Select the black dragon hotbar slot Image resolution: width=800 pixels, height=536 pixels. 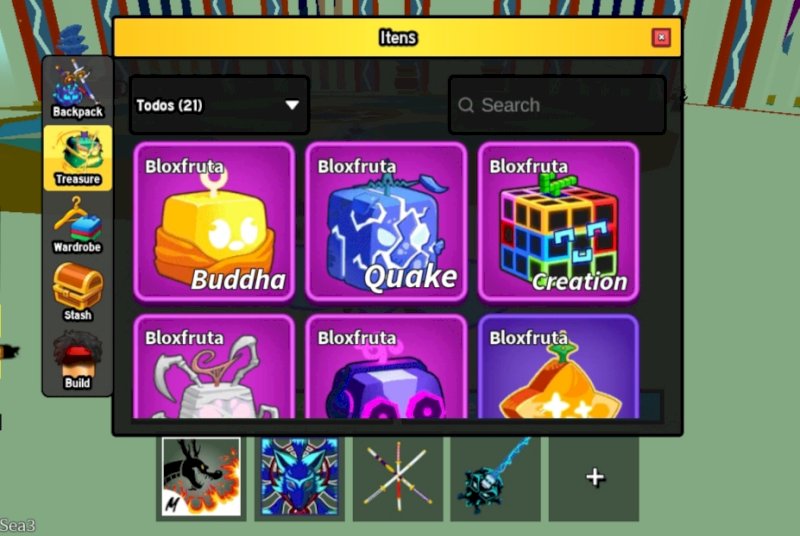pos(201,477)
